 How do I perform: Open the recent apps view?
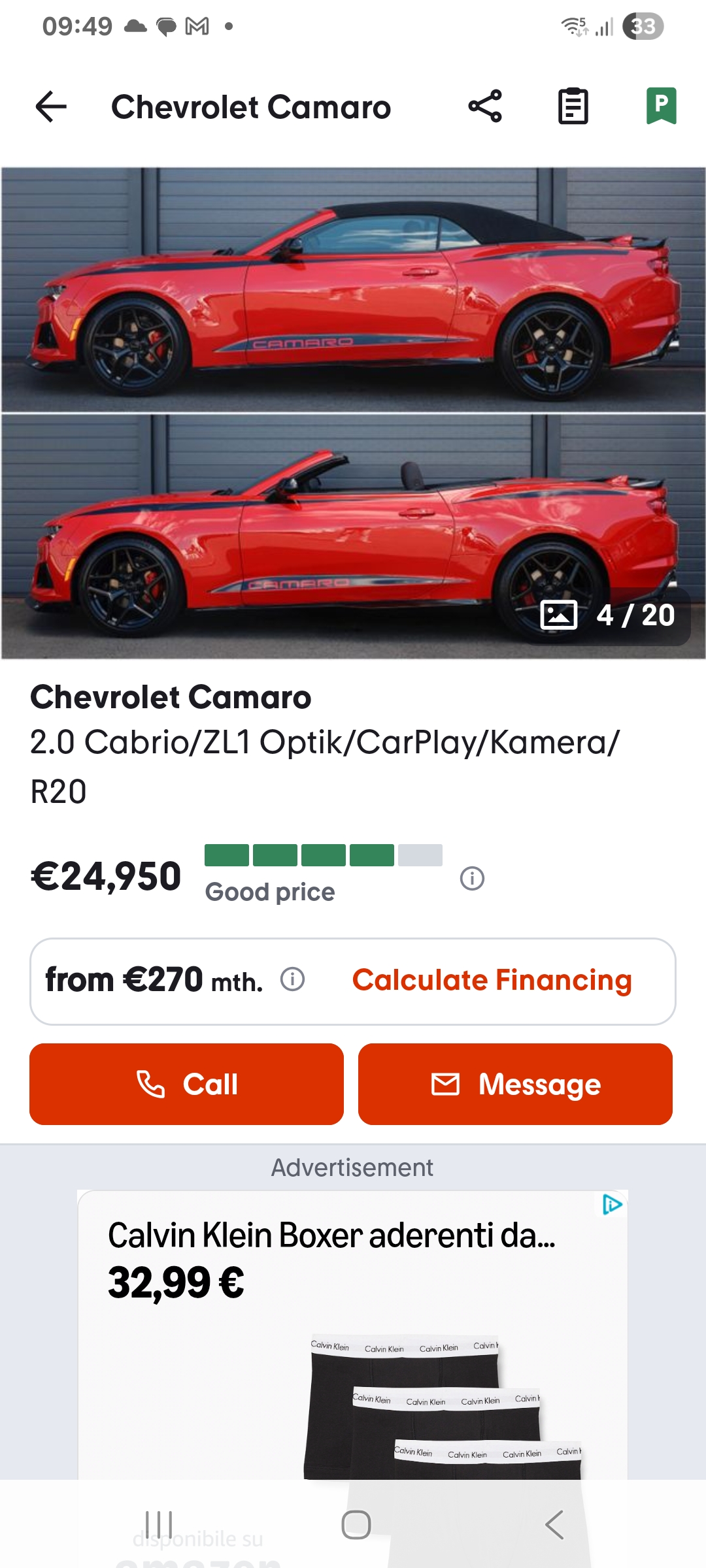159,1524
